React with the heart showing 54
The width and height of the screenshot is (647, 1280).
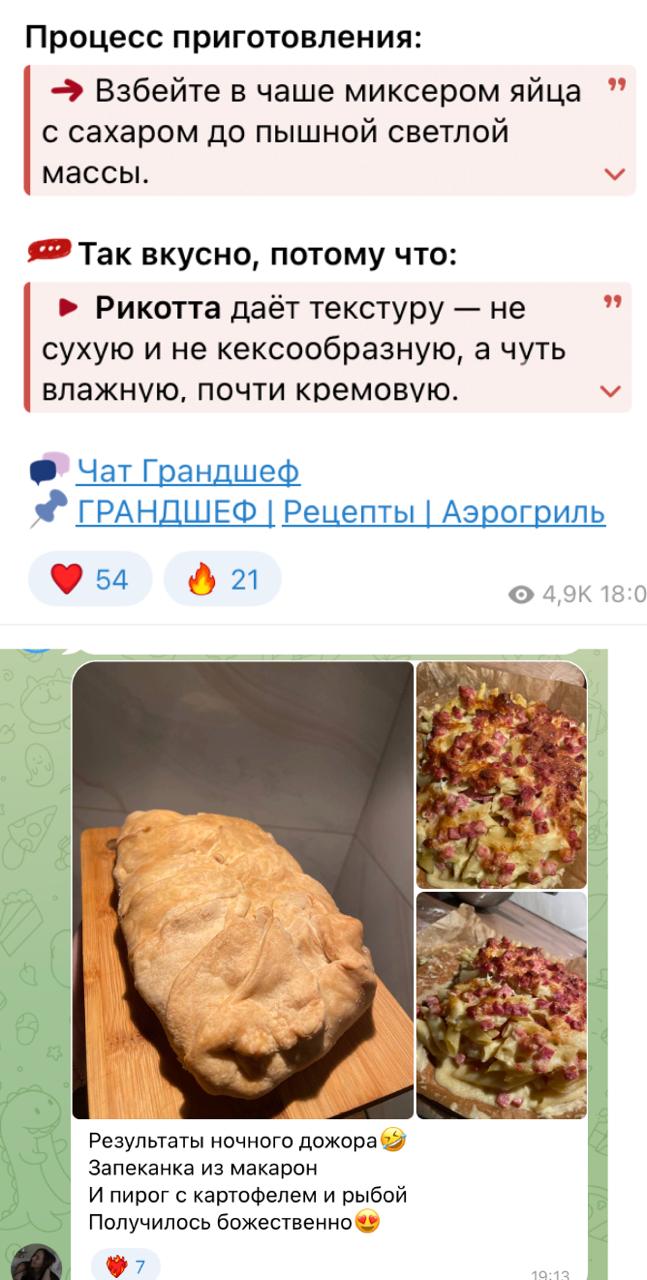point(90,579)
